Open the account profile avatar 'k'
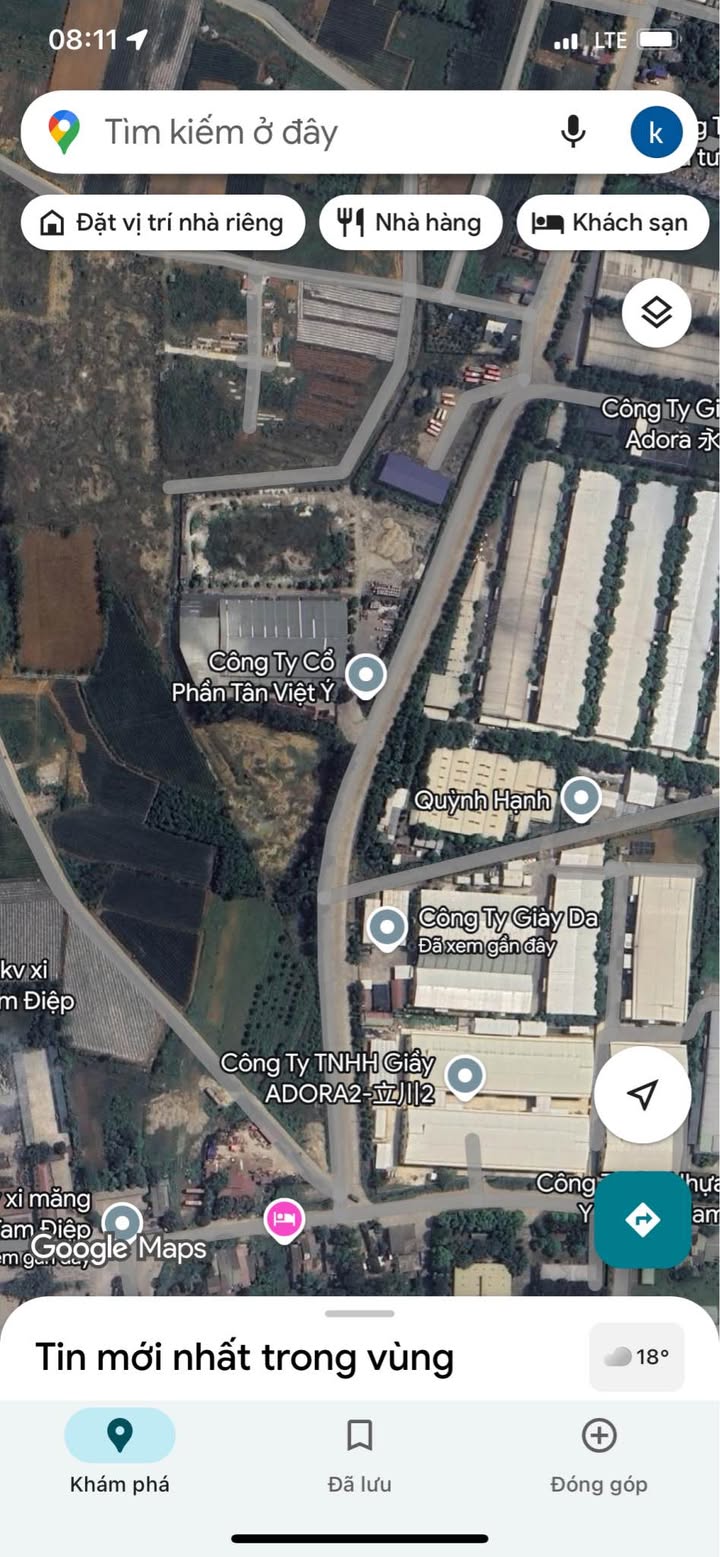 [x=656, y=132]
